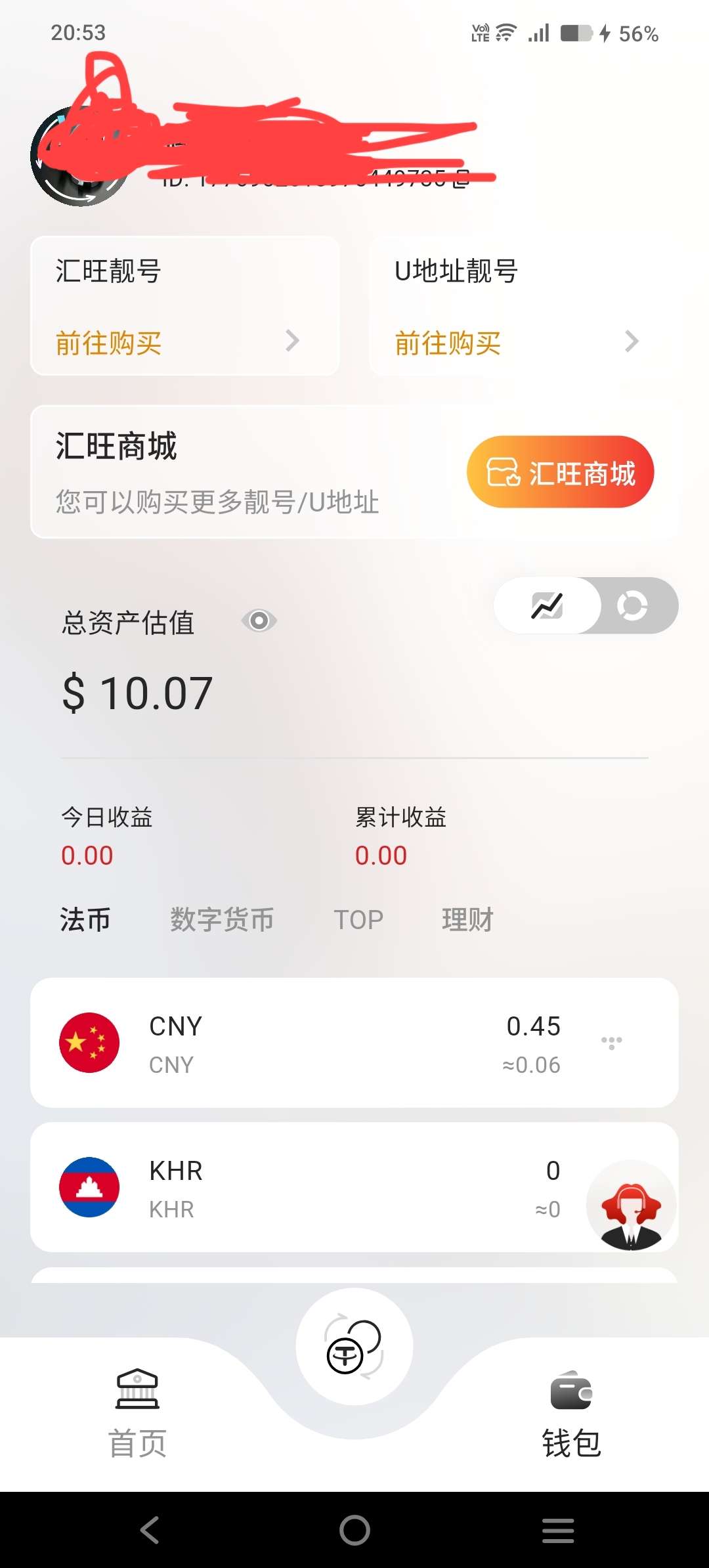Viewport: 709px width, 1568px height.
Task: Select the 法币 tab
Action: (x=85, y=919)
